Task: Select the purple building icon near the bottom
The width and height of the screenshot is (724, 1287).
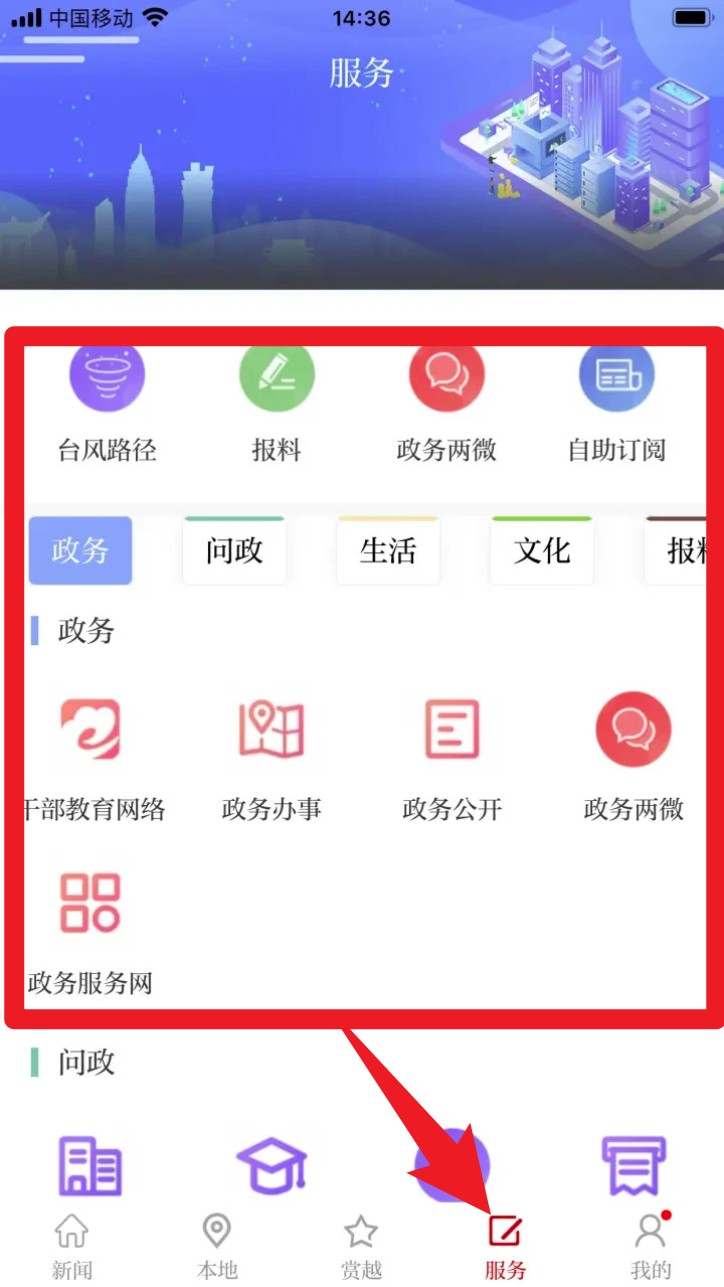Action: point(89,1167)
